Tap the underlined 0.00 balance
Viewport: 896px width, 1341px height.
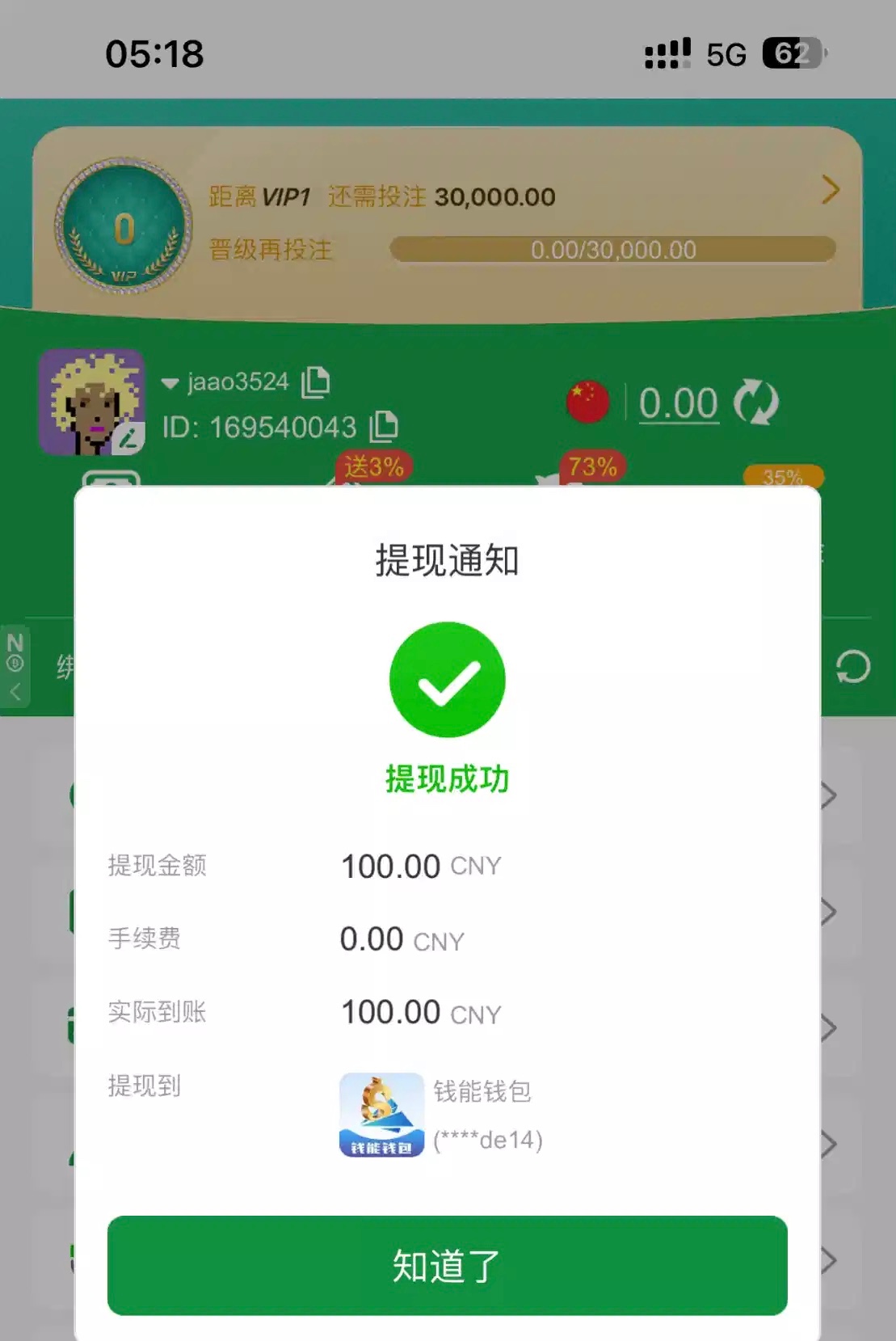point(678,403)
